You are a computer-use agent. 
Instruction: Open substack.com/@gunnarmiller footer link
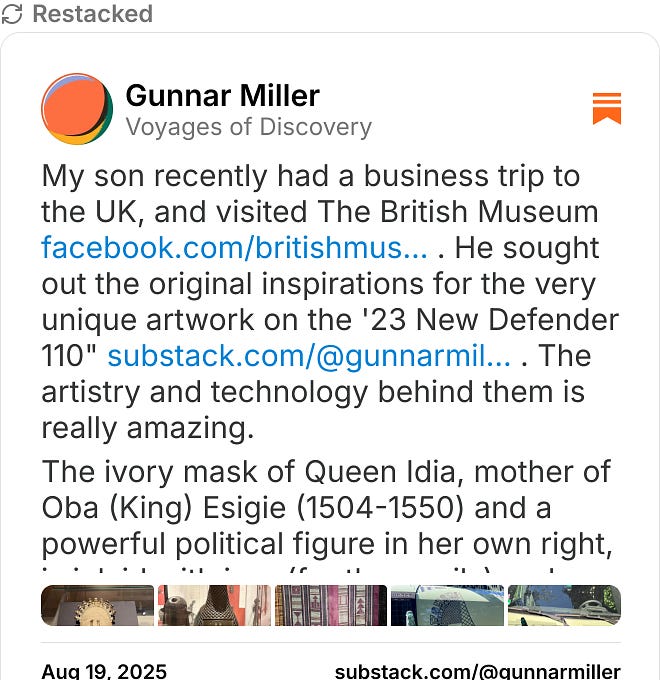tap(477, 671)
